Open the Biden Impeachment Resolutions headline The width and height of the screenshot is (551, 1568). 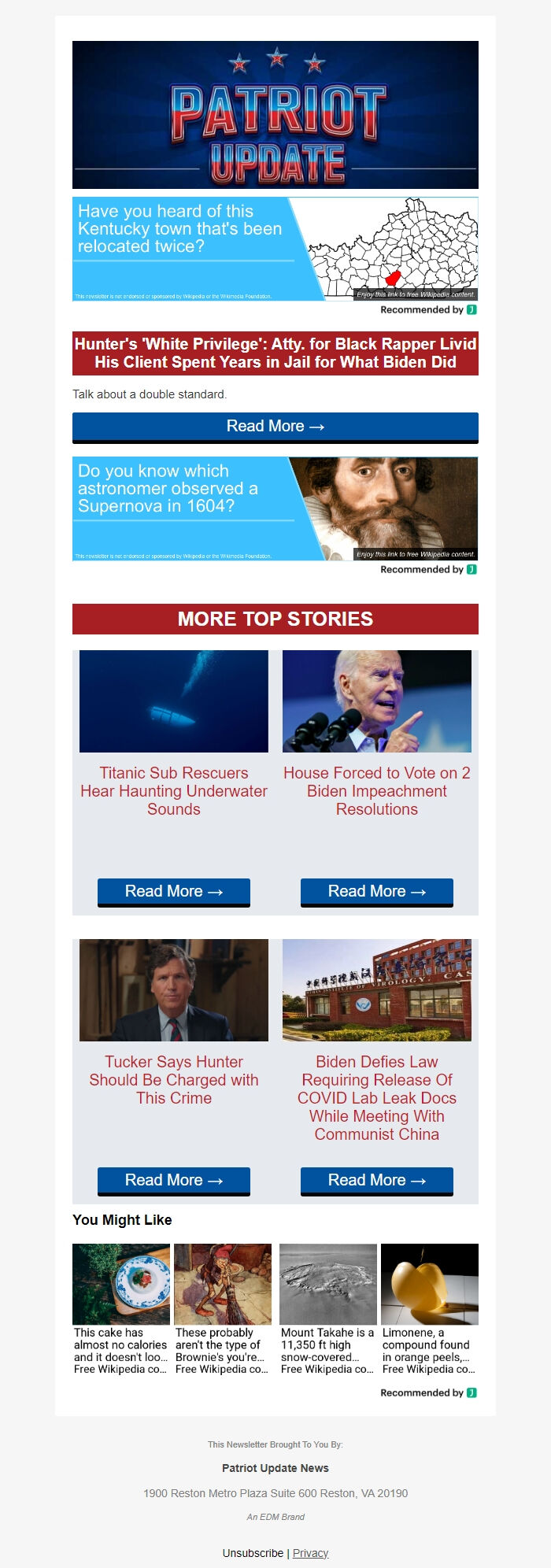(377, 790)
